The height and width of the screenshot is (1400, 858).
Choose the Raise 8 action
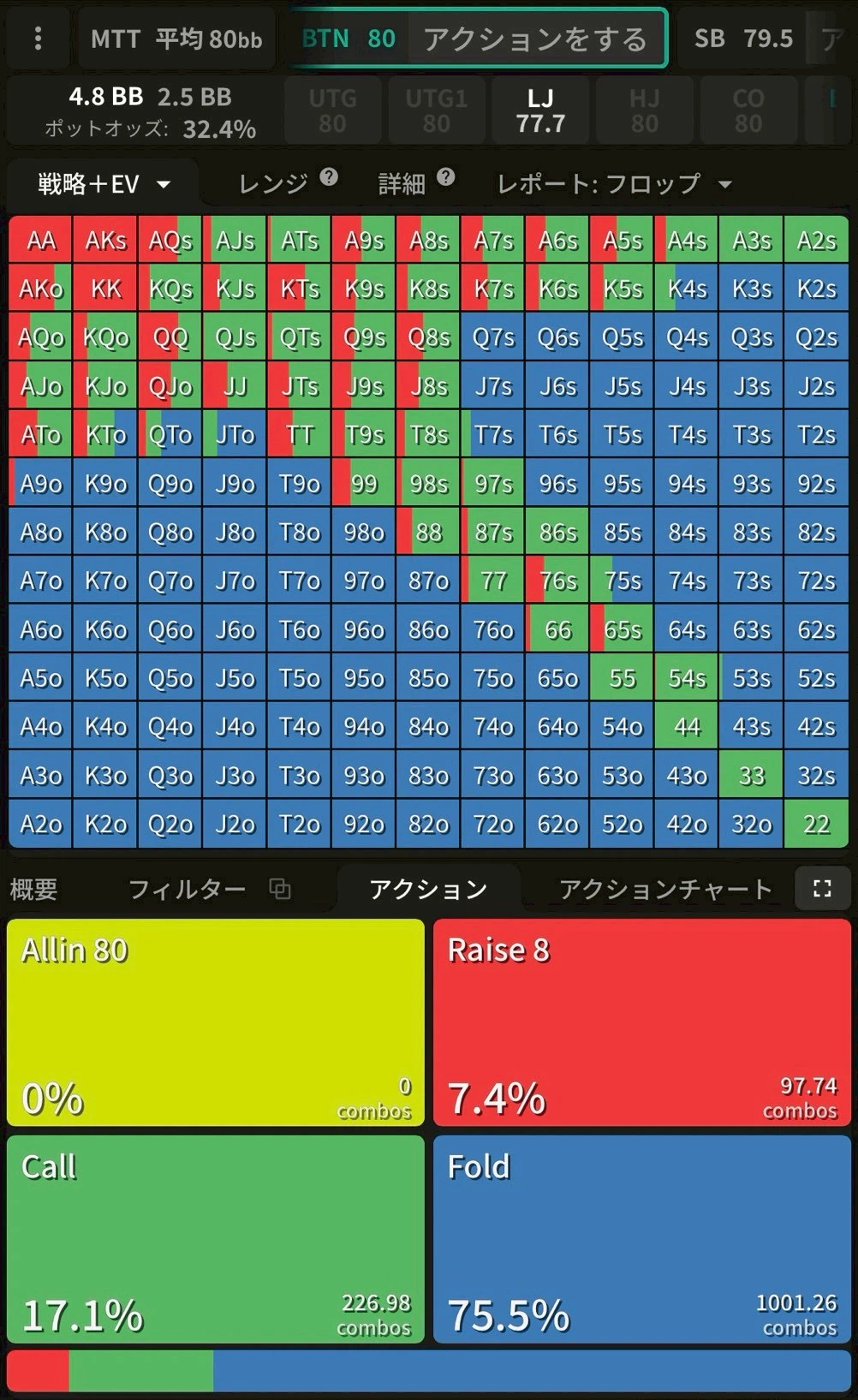(642, 1022)
